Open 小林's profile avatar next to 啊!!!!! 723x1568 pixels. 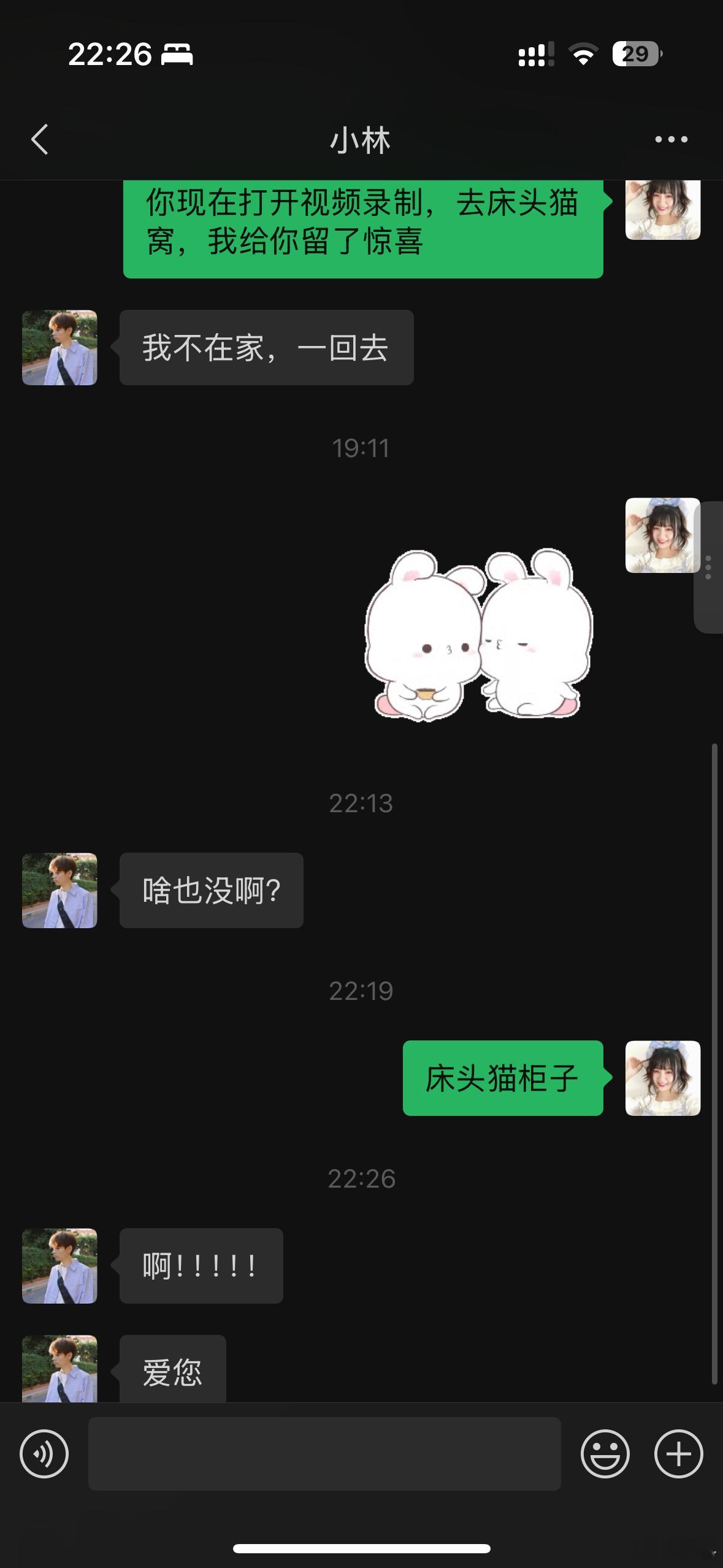[59, 1266]
